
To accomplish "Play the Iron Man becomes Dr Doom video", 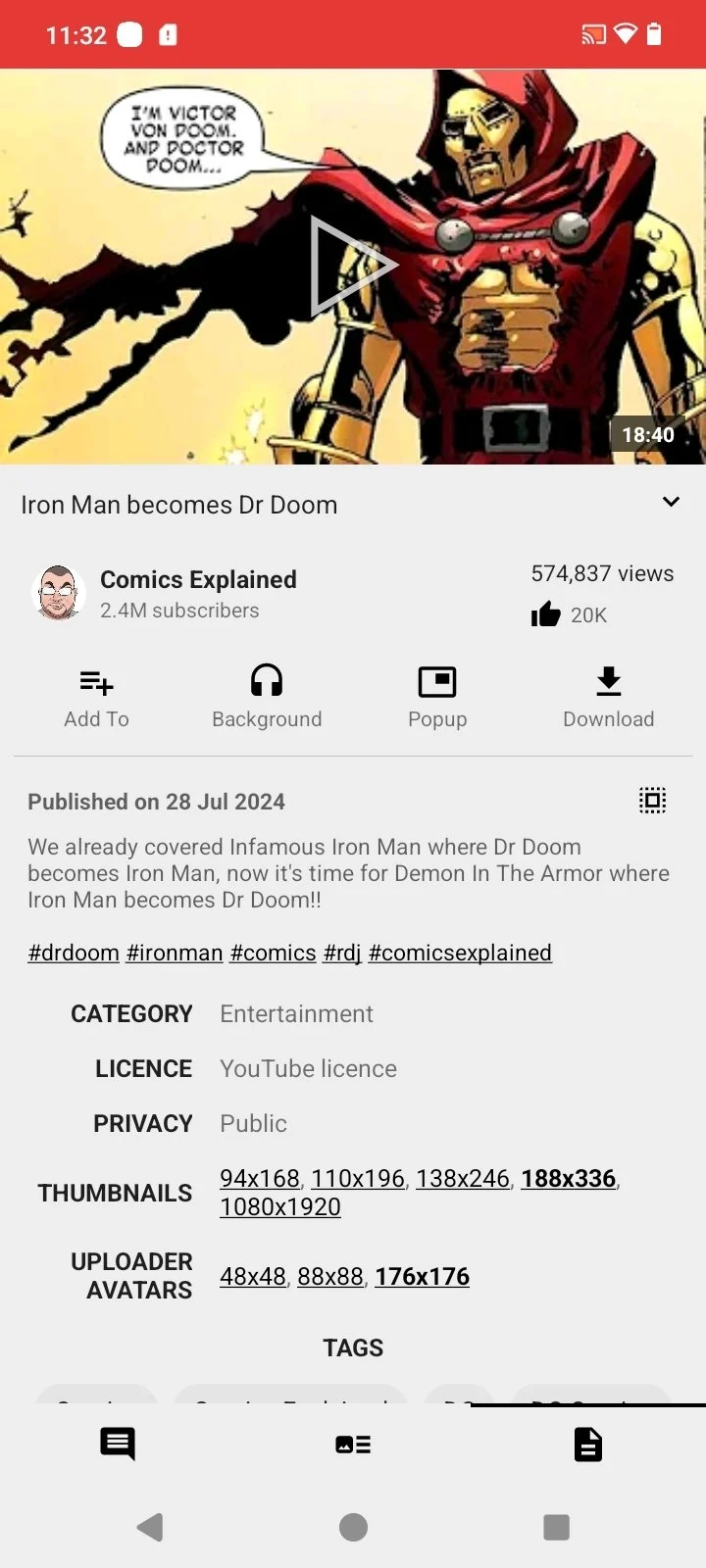I will 353,266.
